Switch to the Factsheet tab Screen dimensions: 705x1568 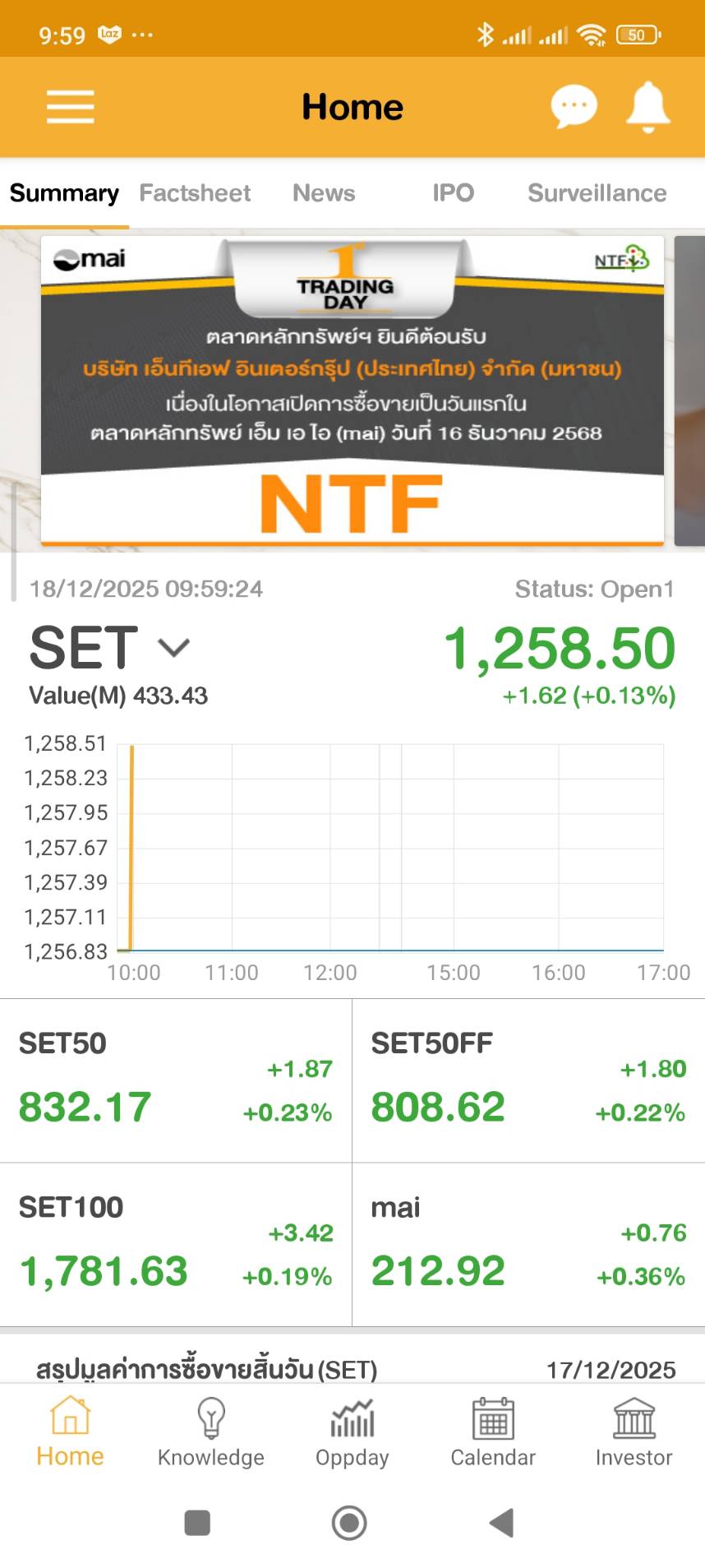click(195, 193)
